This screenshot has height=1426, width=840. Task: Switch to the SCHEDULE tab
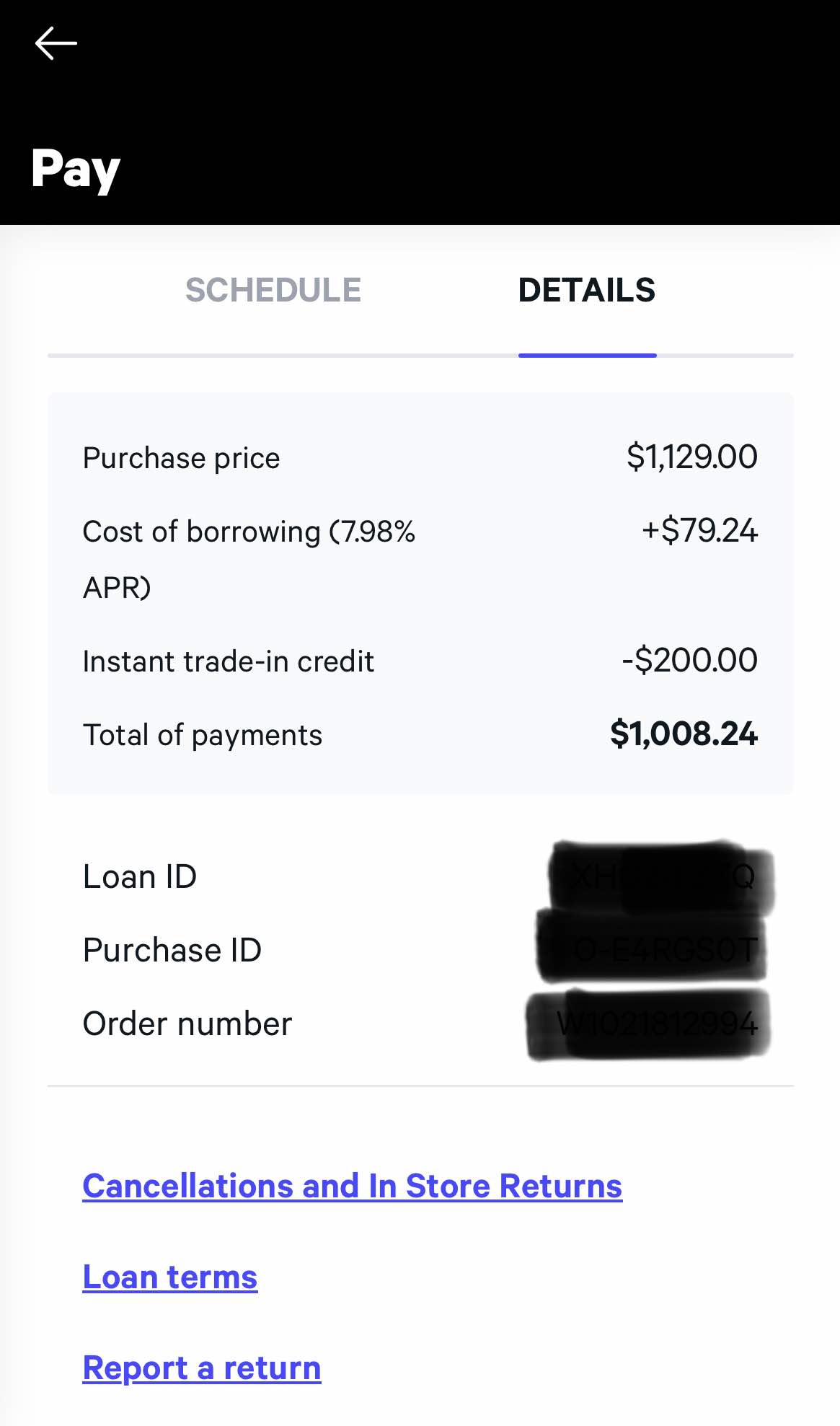[273, 290]
